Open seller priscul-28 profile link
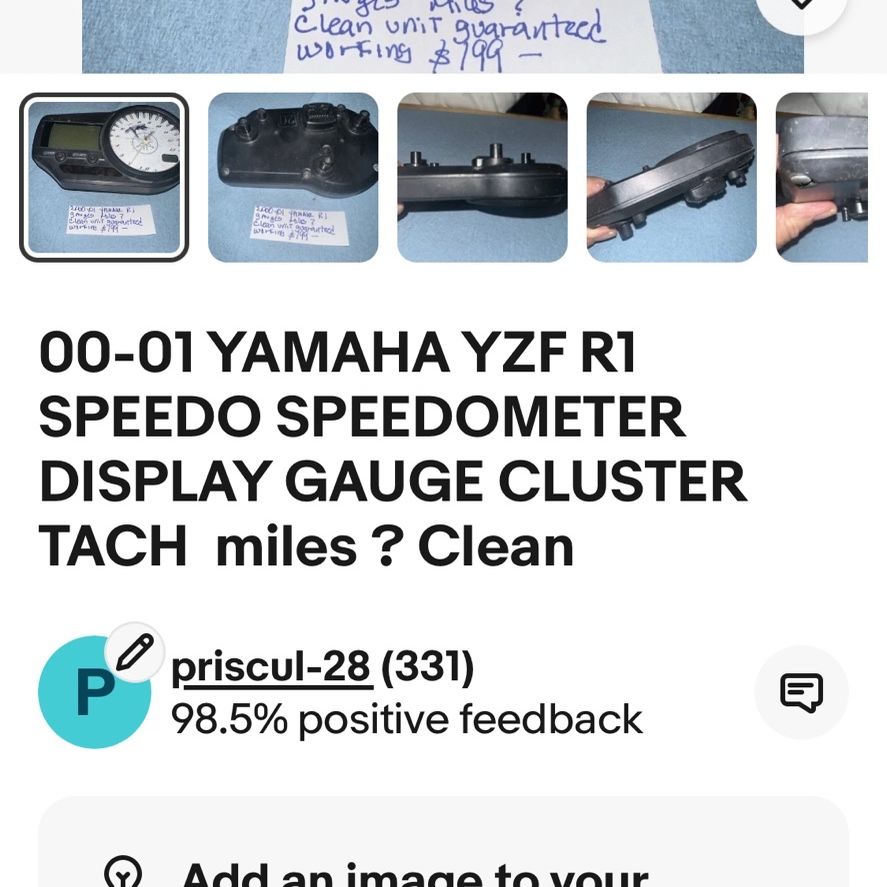The width and height of the screenshot is (887, 887). pyautogui.click(x=272, y=668)
